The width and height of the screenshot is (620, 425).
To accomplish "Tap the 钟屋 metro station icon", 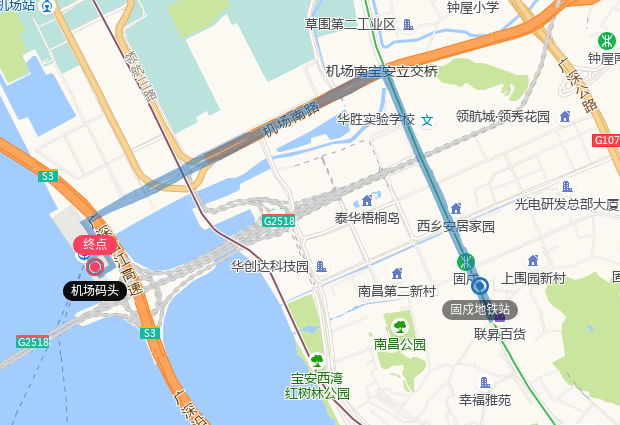I will coord(607,41).
